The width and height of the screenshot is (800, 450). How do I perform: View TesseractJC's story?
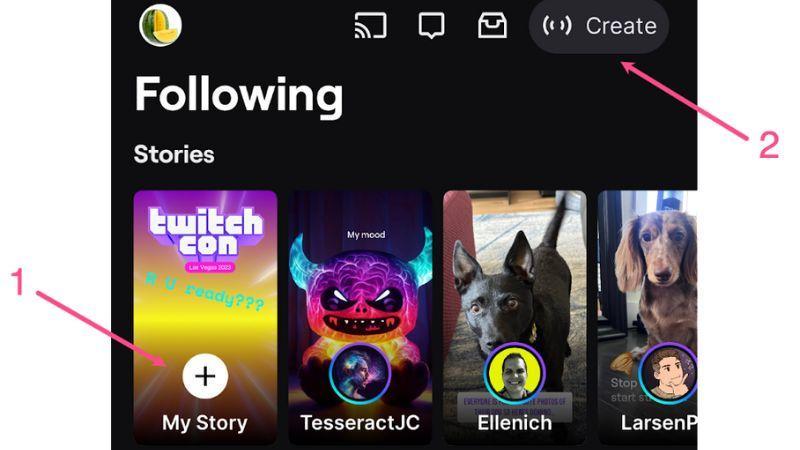(360, 315)
